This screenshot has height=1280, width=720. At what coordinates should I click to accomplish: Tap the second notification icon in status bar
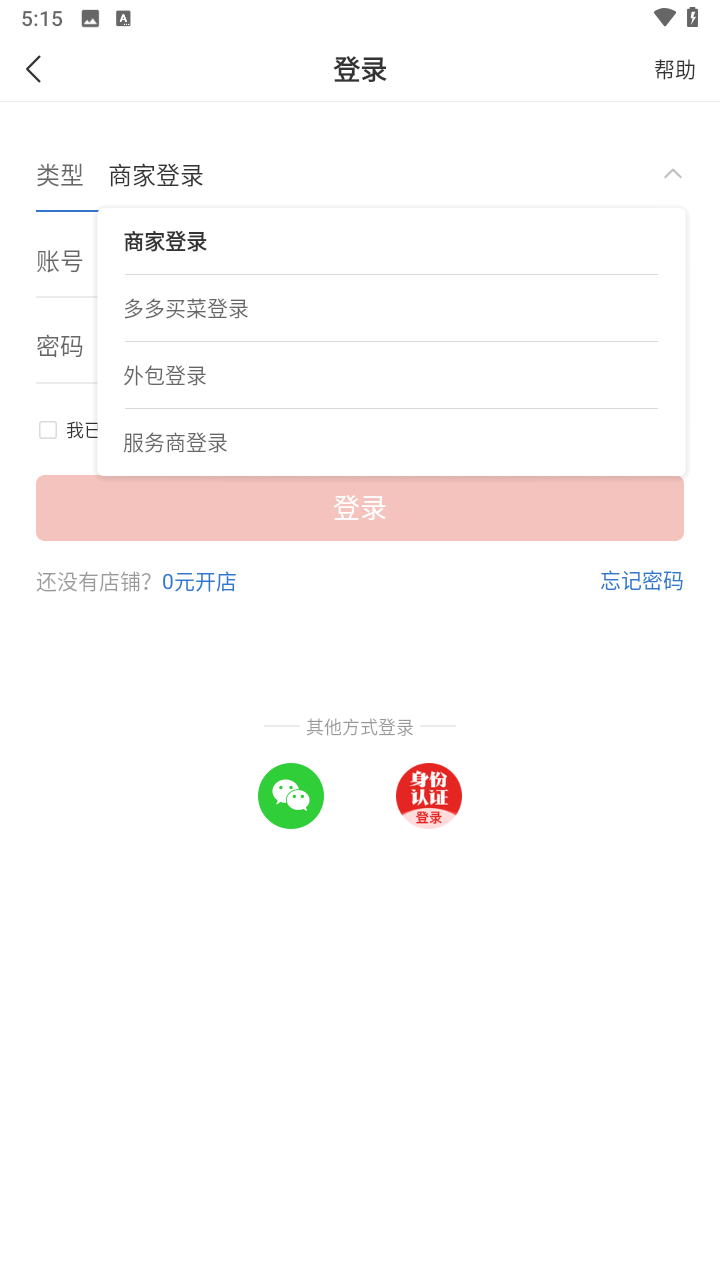pos(123,17)
